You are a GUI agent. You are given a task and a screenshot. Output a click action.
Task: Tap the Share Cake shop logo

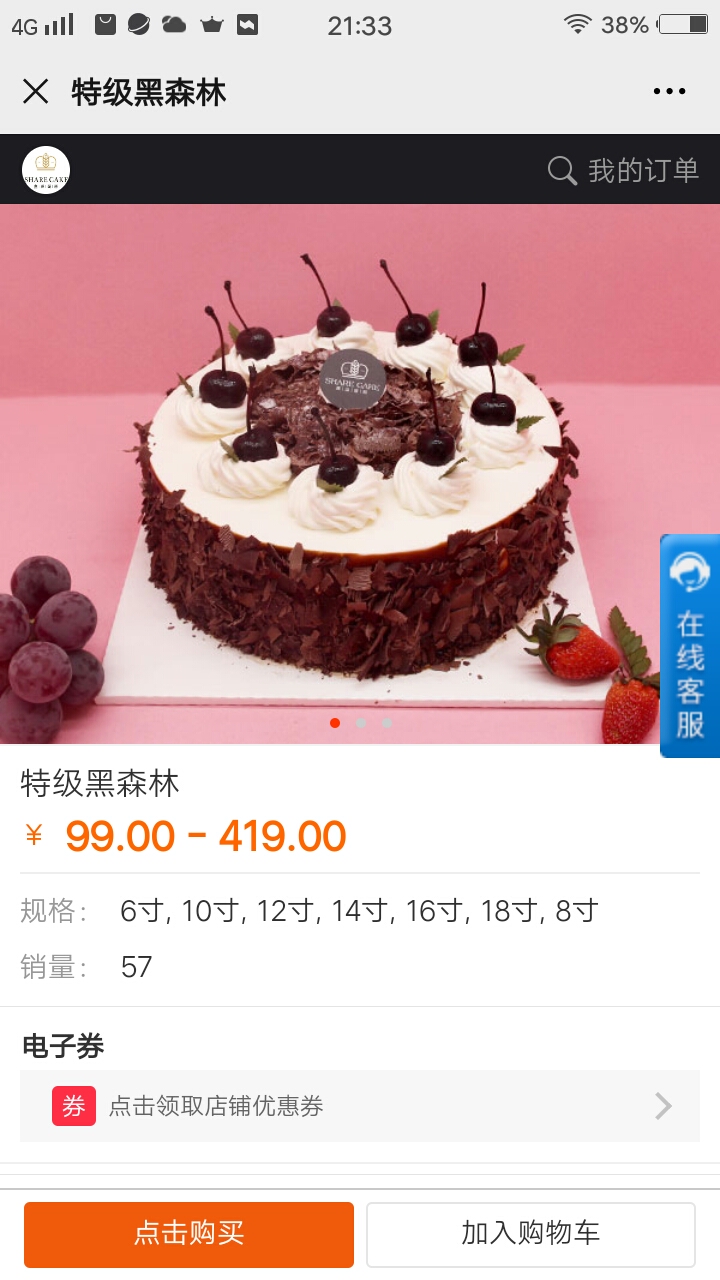point(46,170)
